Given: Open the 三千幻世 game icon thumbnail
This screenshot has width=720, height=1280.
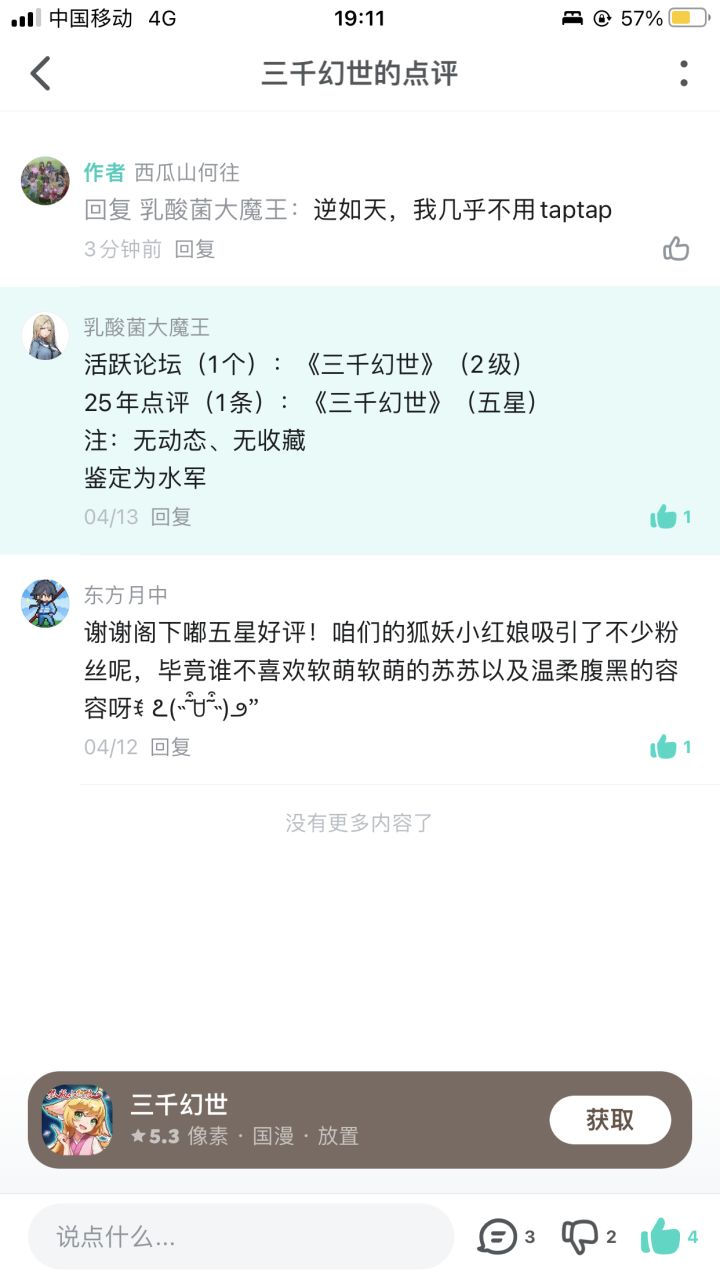Looking at the screenshot, I should pyautogui.click(x=78, y=1120).
